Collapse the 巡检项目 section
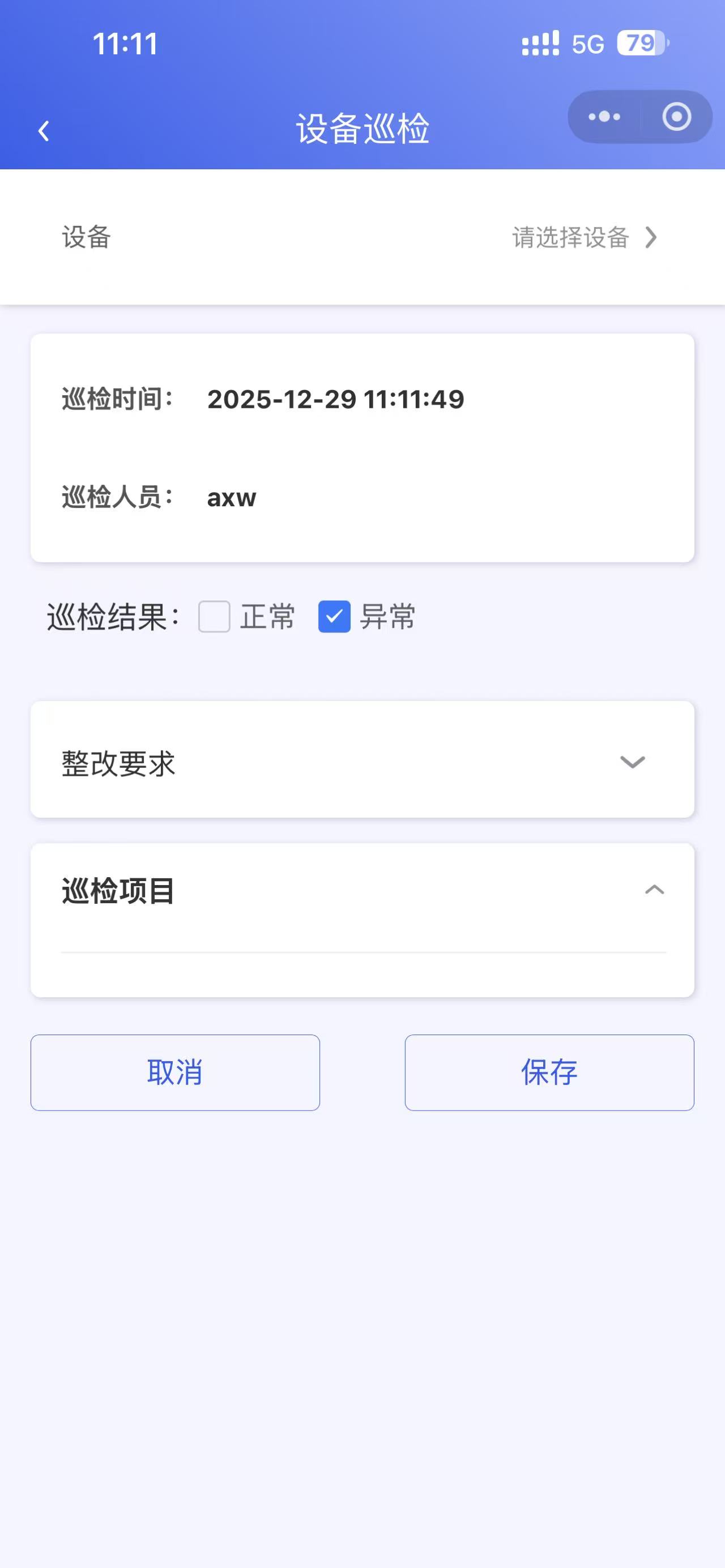The height and width of the screenshot is (1568, 725). 654,890
